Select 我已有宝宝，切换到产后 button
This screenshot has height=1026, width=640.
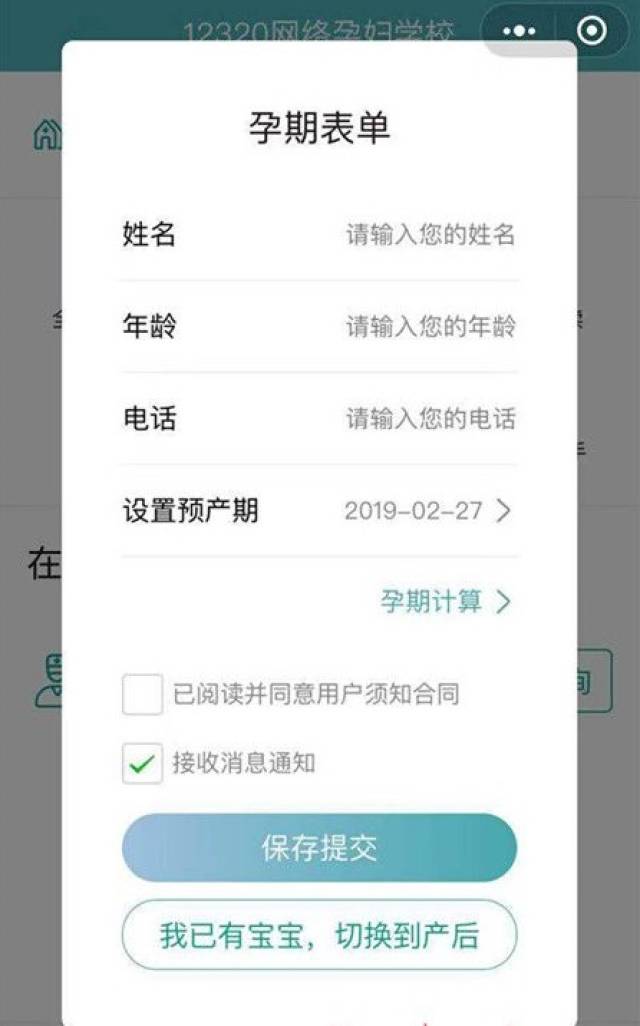319,934
